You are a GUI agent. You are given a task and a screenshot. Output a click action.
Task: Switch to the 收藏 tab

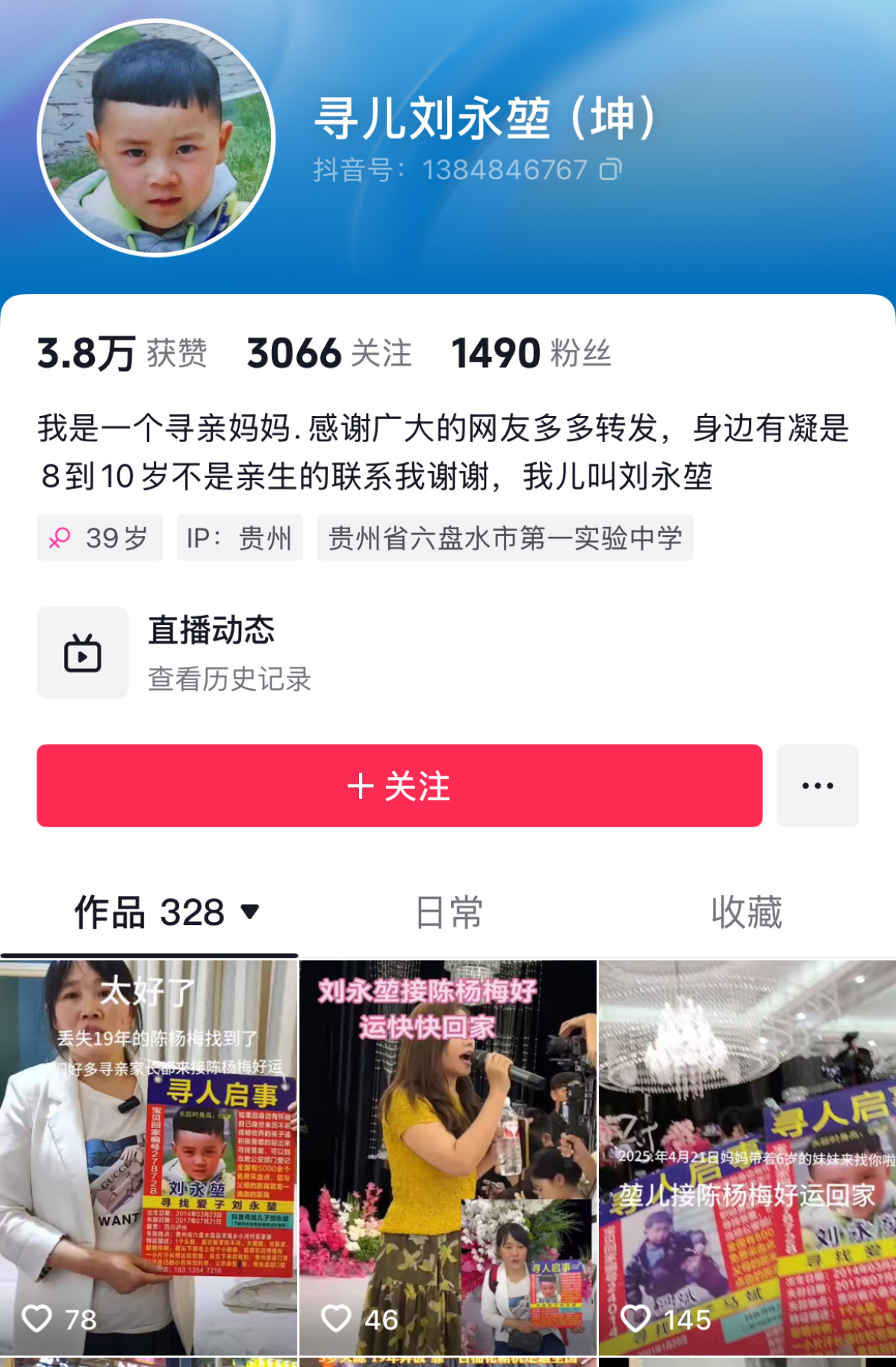746,912
